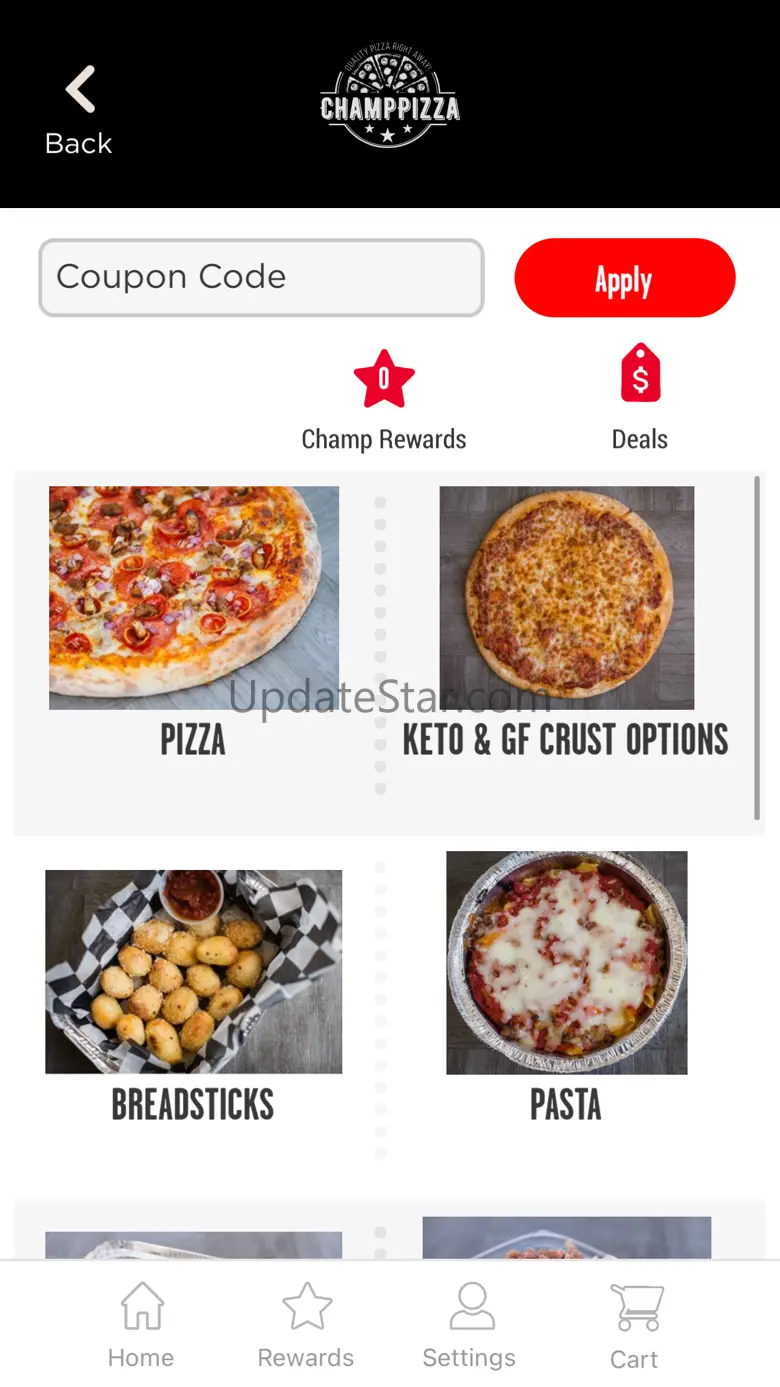View the Cart tab
Viewport: 780px width, 1387px height.
click(635, 1324)
